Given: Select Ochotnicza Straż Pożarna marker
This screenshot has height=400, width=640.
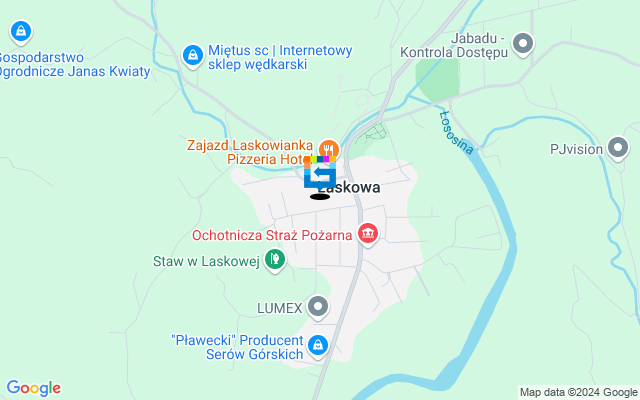Looking at the screenshot, I should click(368, 235).
